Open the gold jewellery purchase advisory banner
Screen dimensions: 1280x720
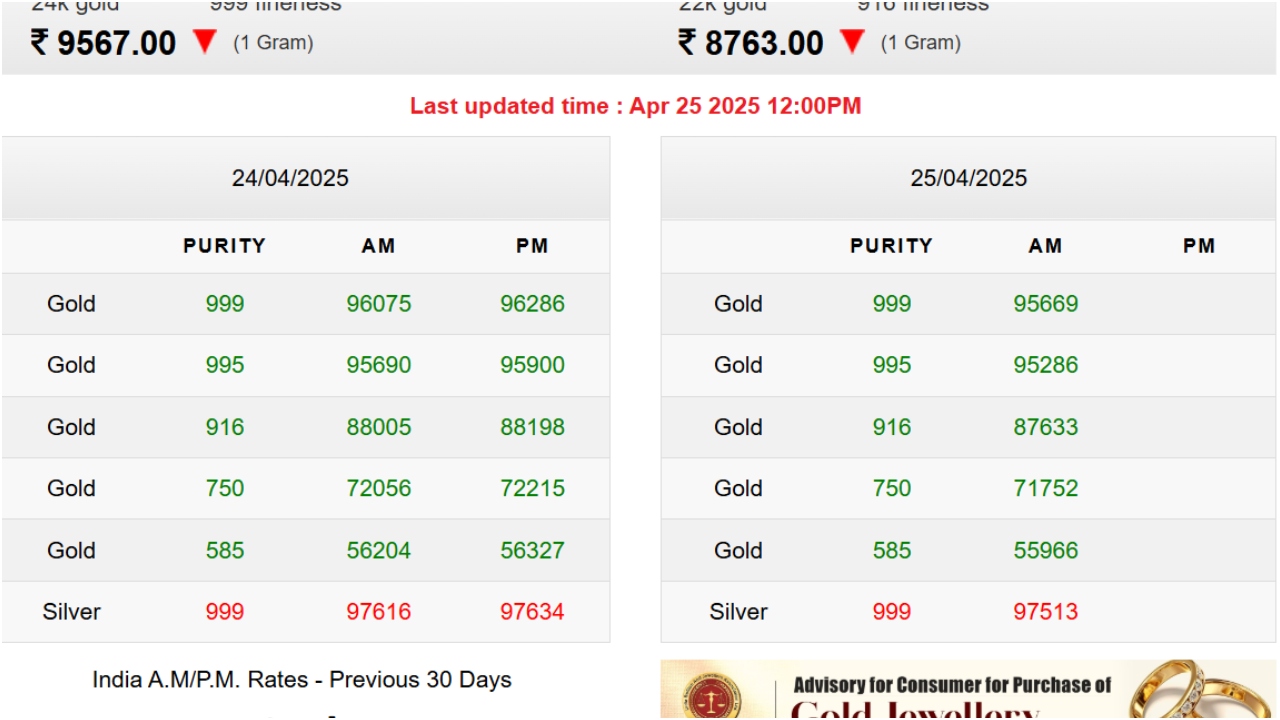point(968,692)
